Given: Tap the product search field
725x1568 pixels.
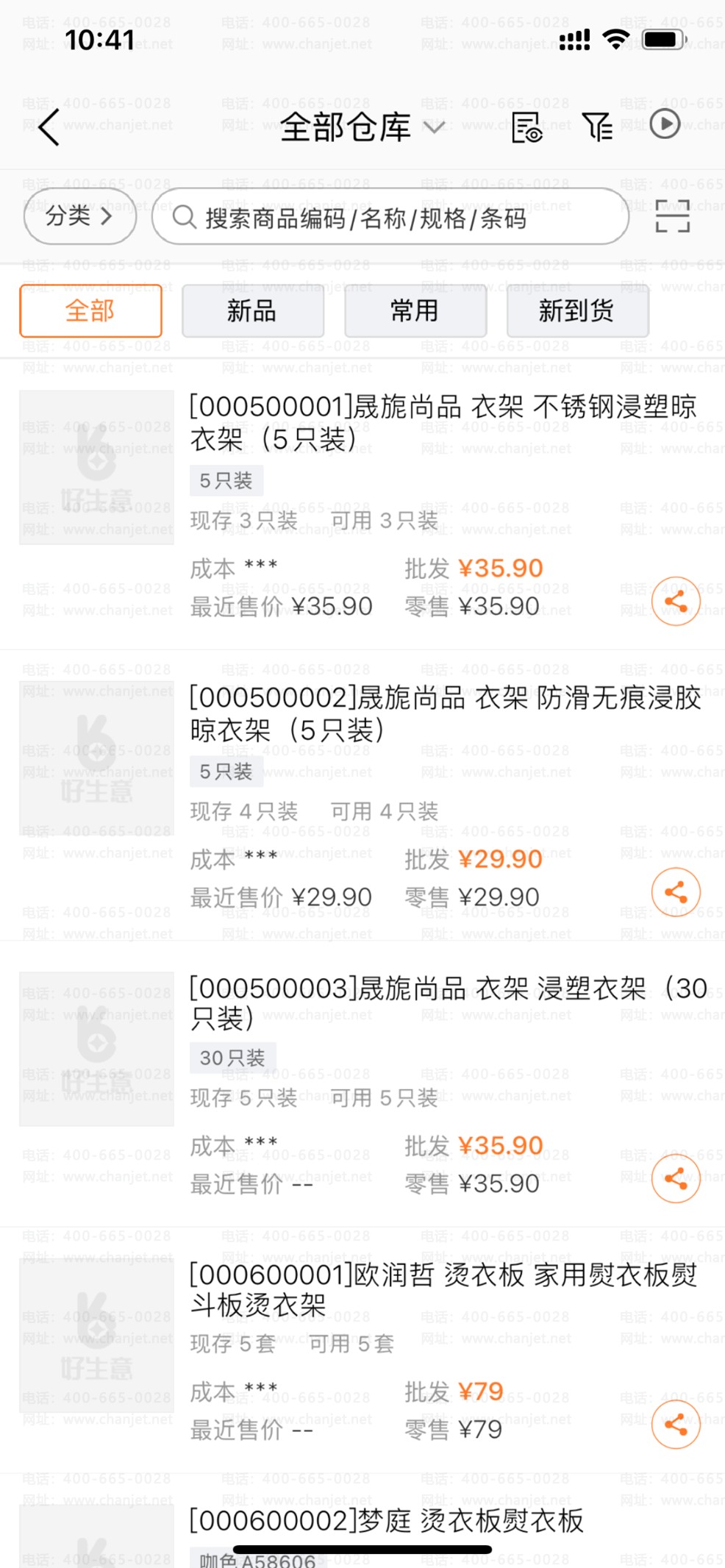Looking at the screenshot, I should point(390,217).
